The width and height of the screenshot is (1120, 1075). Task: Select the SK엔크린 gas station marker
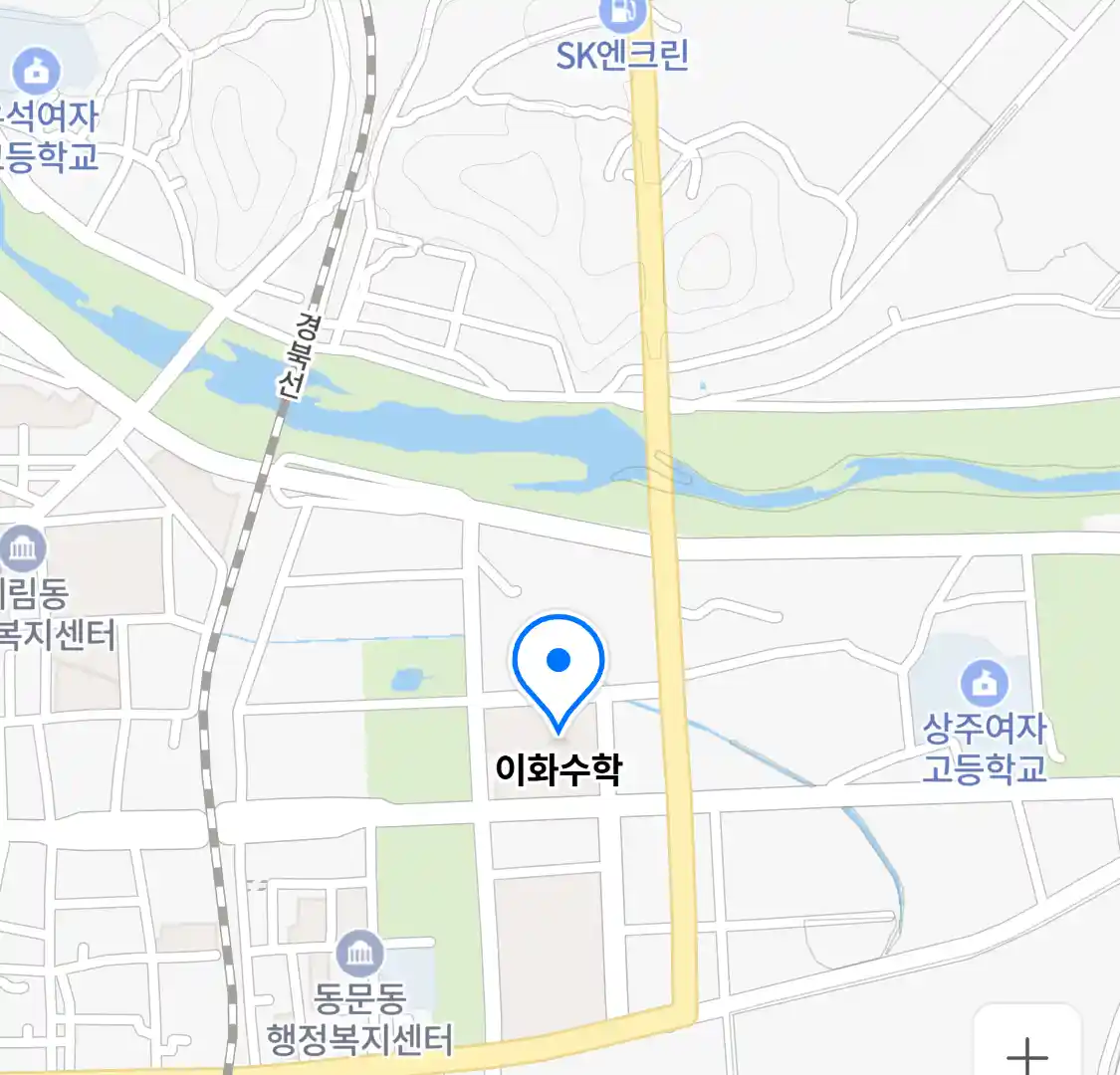[623, 14]
